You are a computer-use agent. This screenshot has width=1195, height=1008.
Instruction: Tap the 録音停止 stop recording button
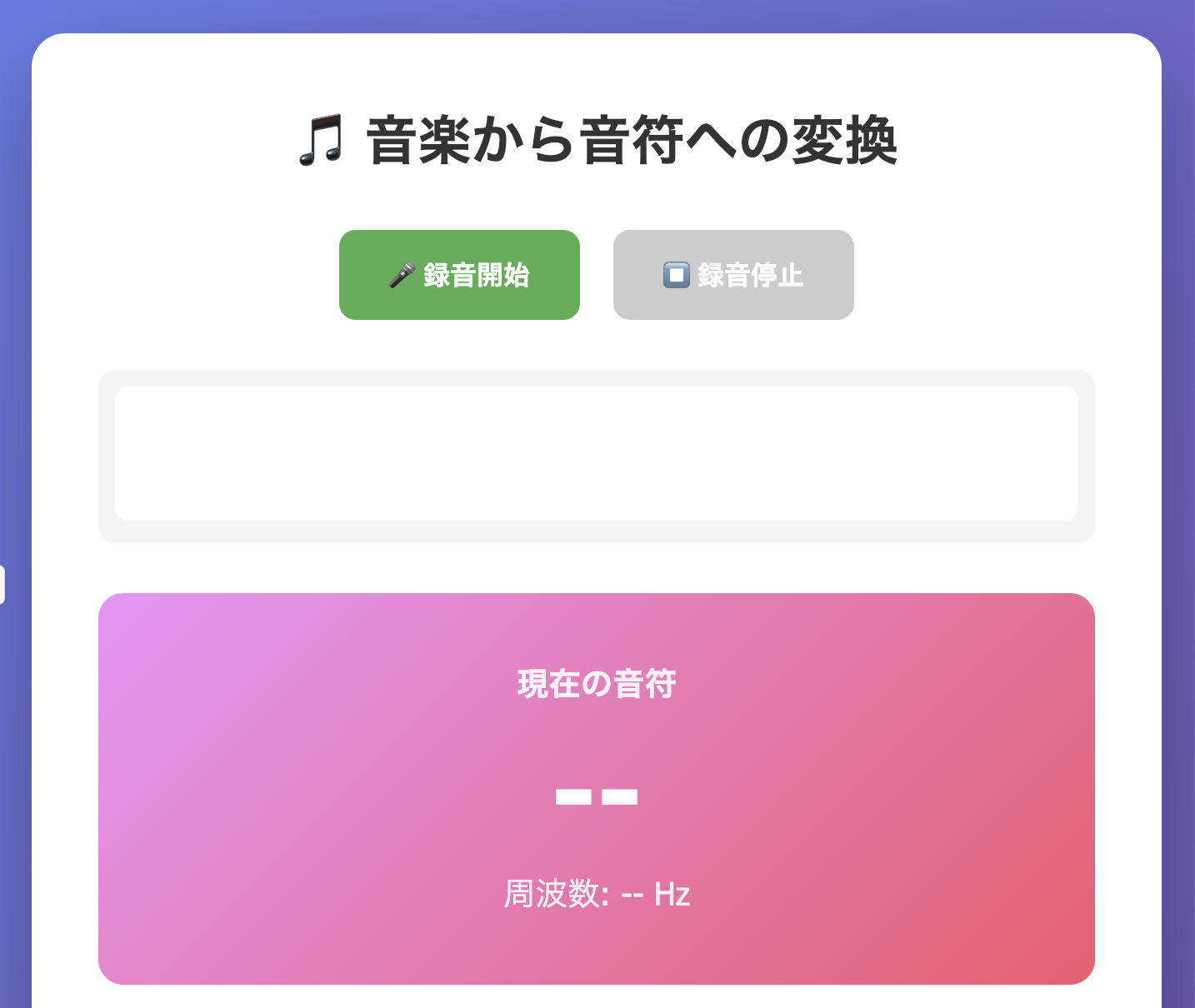733,275
